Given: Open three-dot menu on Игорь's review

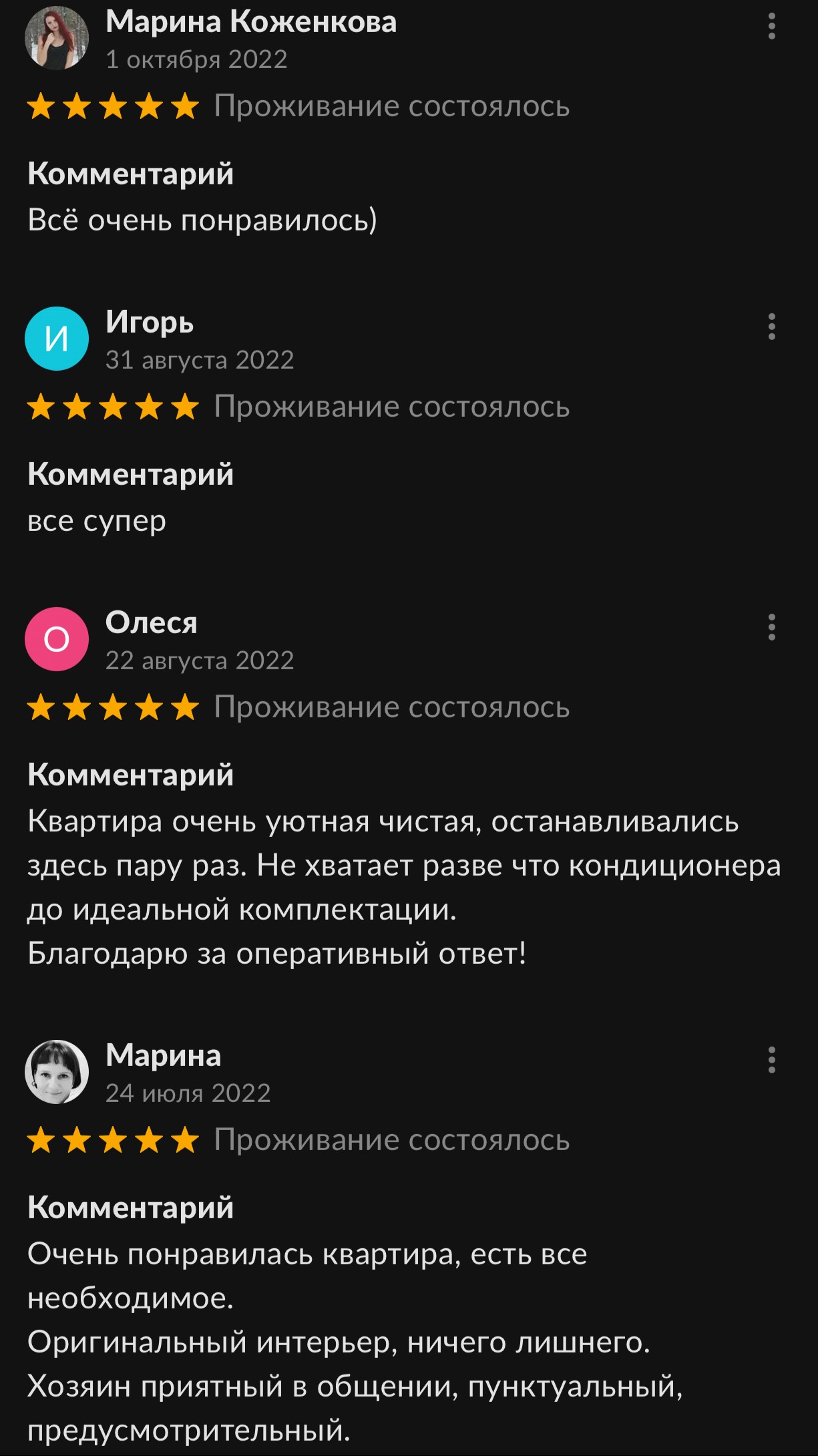Looking at the screenshot, I should click(x=771, y=327).
